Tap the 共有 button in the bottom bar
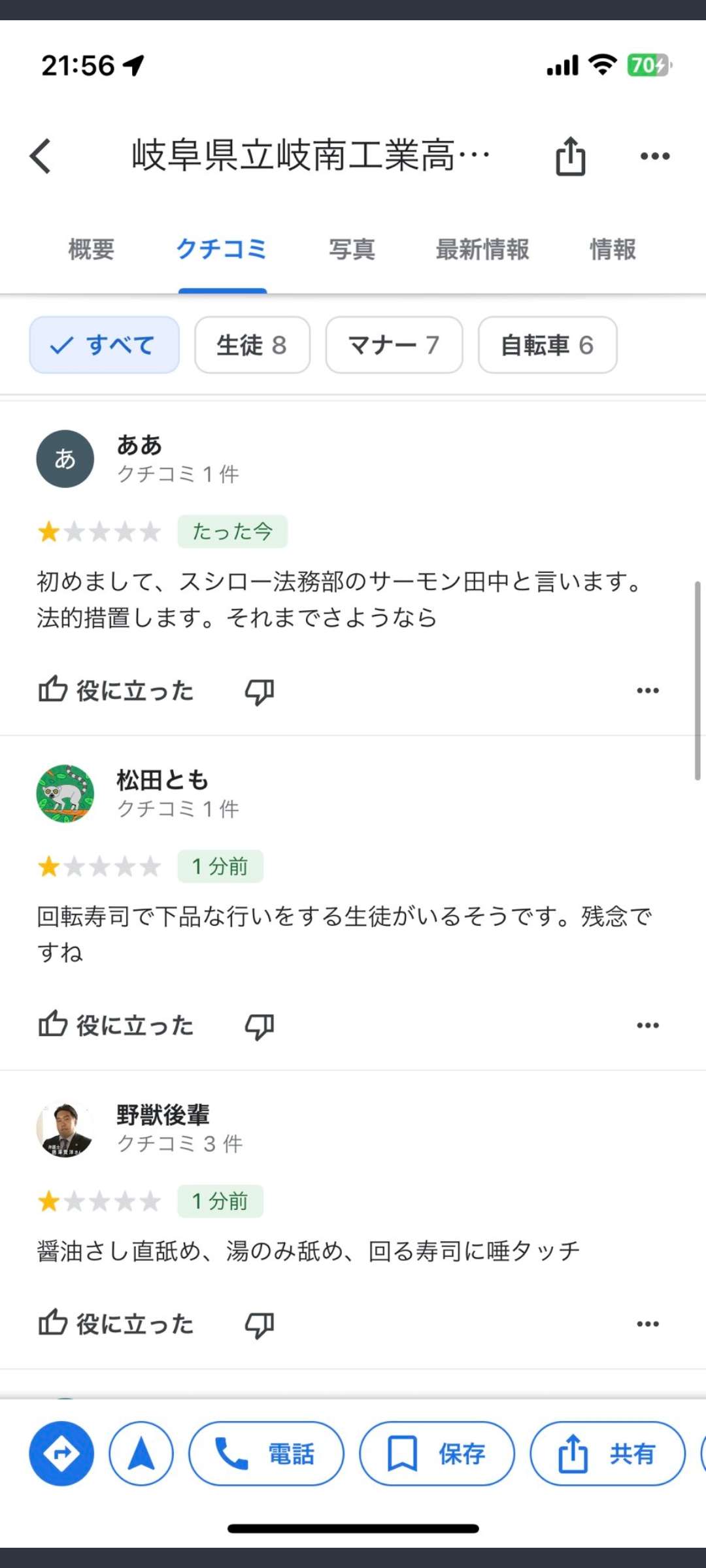Viewport: 706px width, 1568px height. click(x=607, y=1454)
